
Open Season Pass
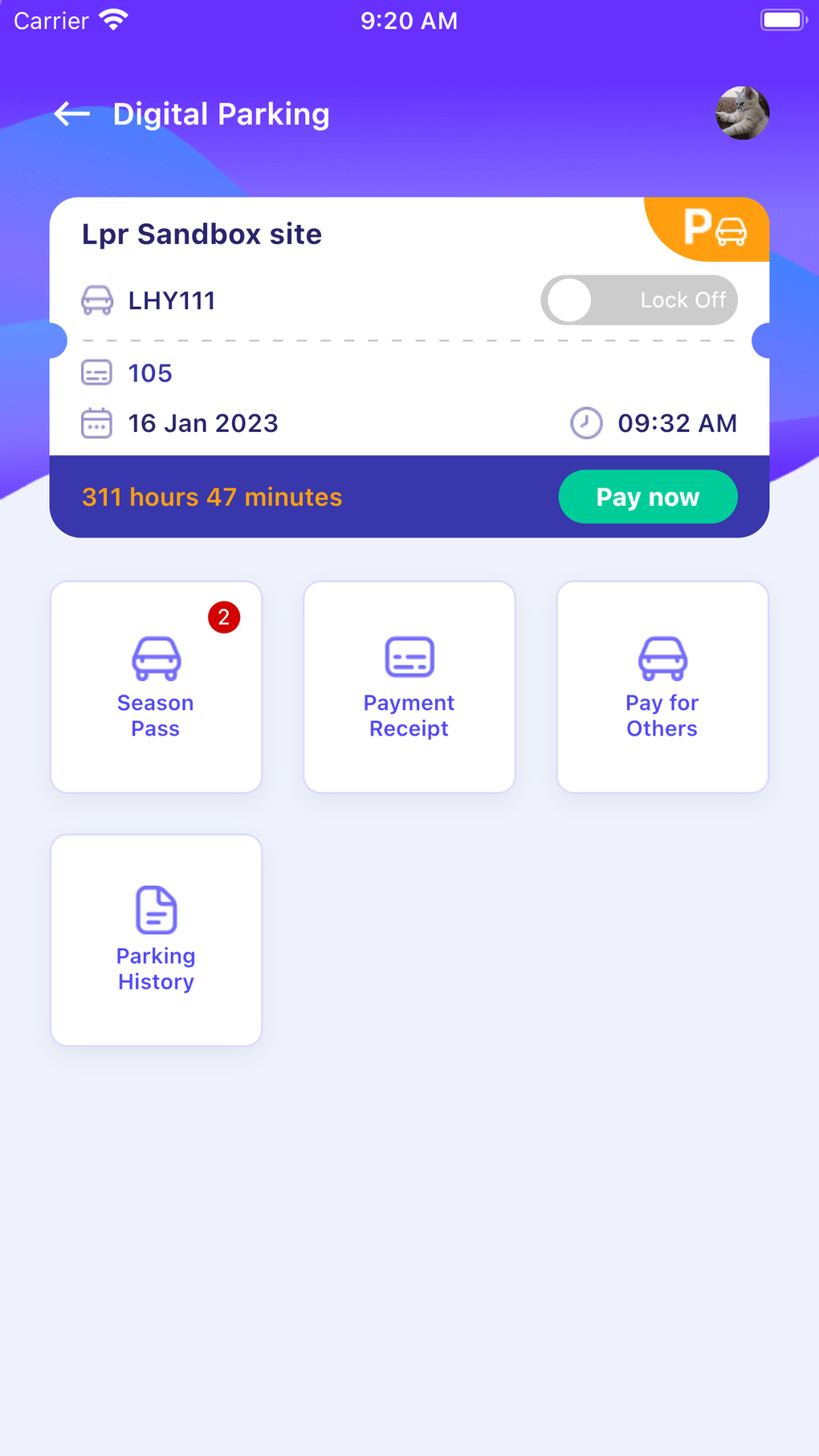click(156, 687)
